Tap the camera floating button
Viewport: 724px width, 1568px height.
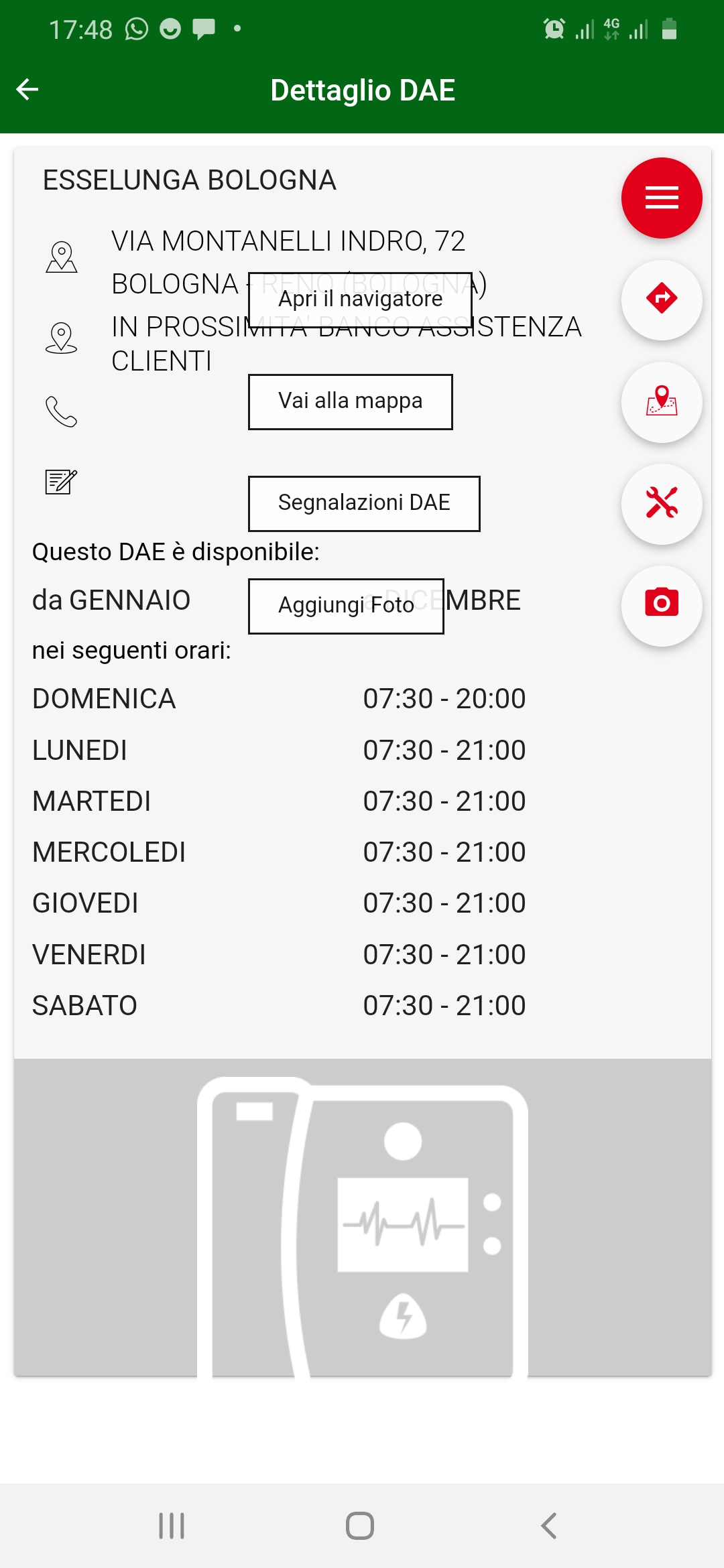point(661,605)
